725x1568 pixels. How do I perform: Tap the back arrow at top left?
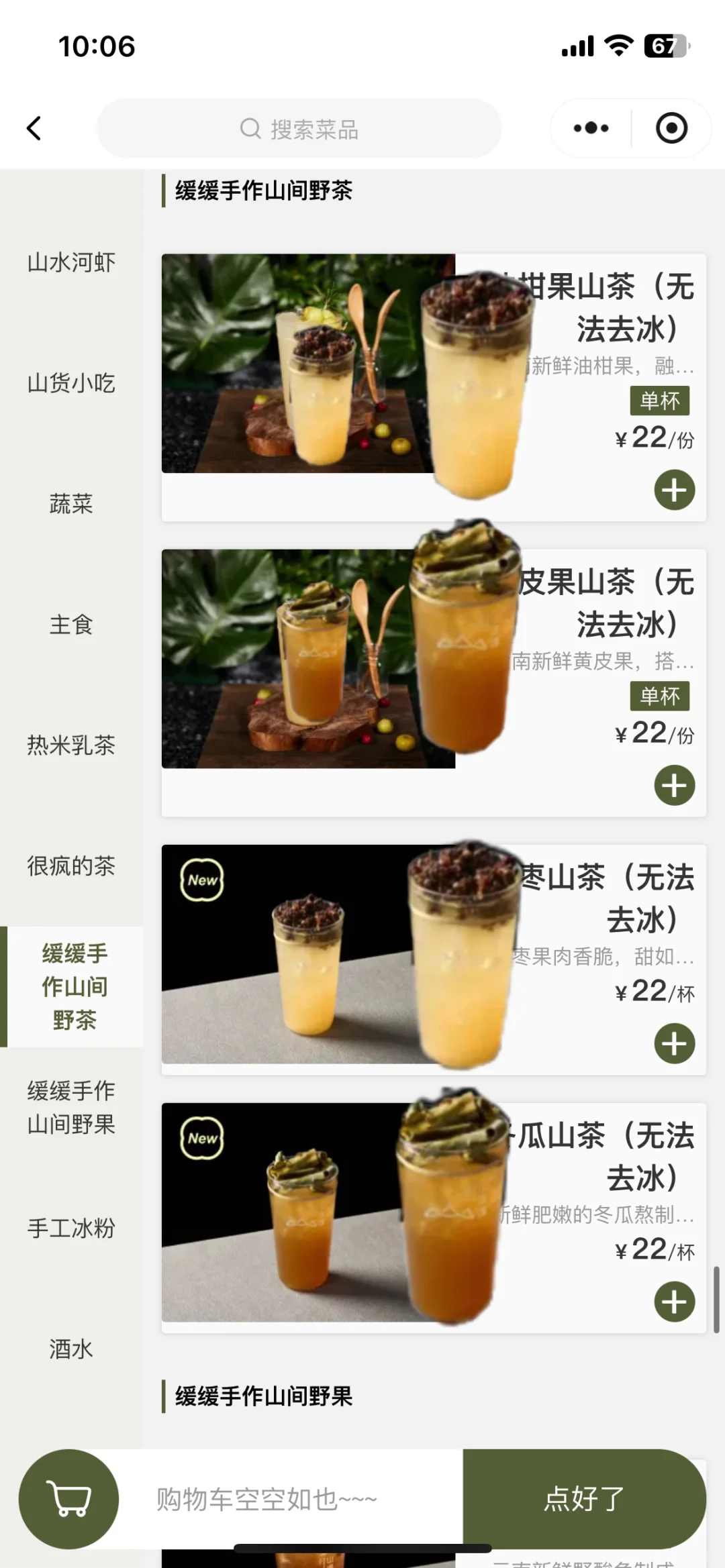tap(34, 127)
